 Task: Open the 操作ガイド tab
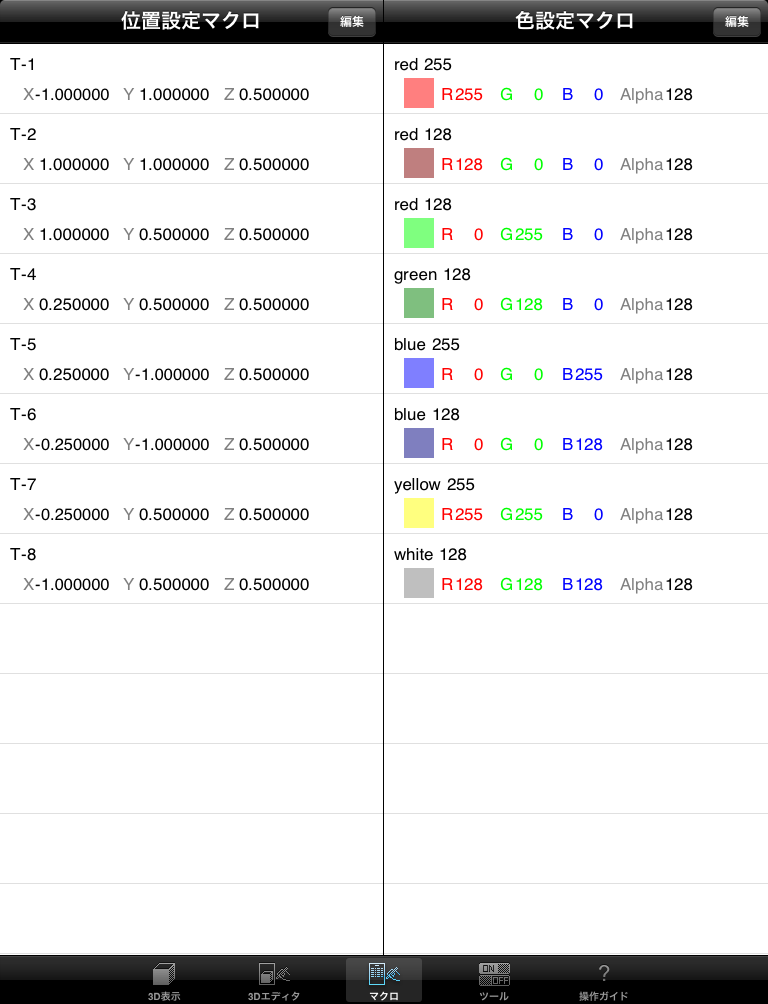604,980
